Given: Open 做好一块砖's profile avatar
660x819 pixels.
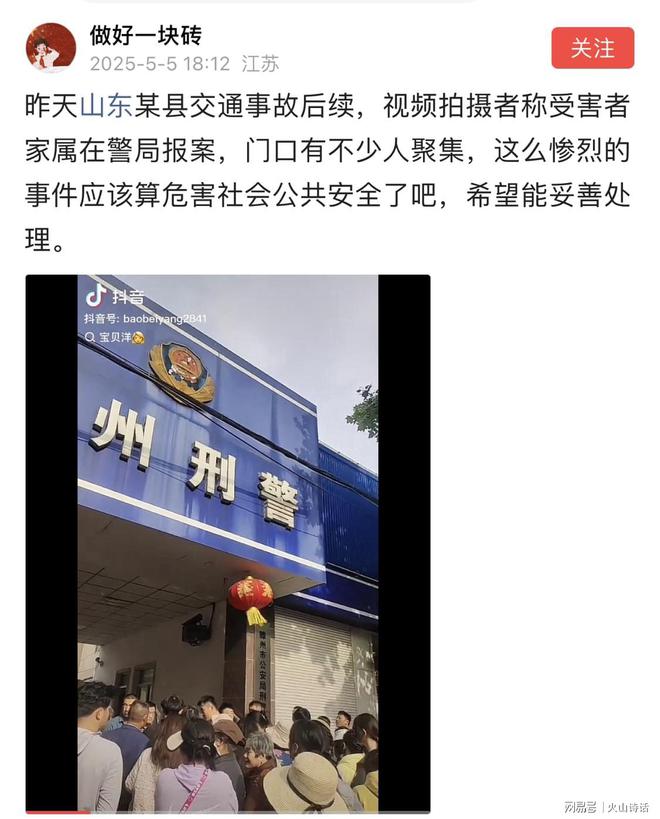Looking at the screenshot, I should (51, 48).
